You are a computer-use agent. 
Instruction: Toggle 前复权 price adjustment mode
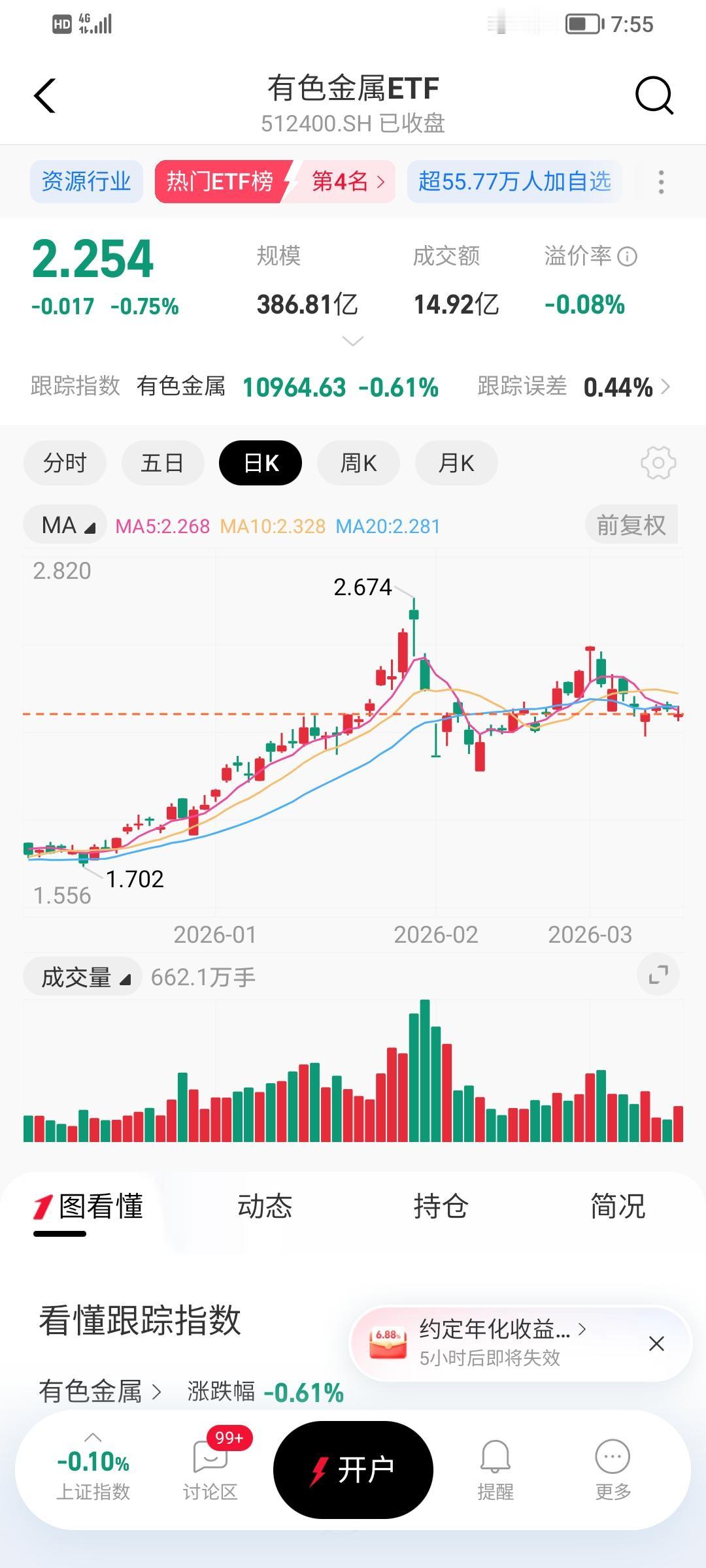(630, 525)
